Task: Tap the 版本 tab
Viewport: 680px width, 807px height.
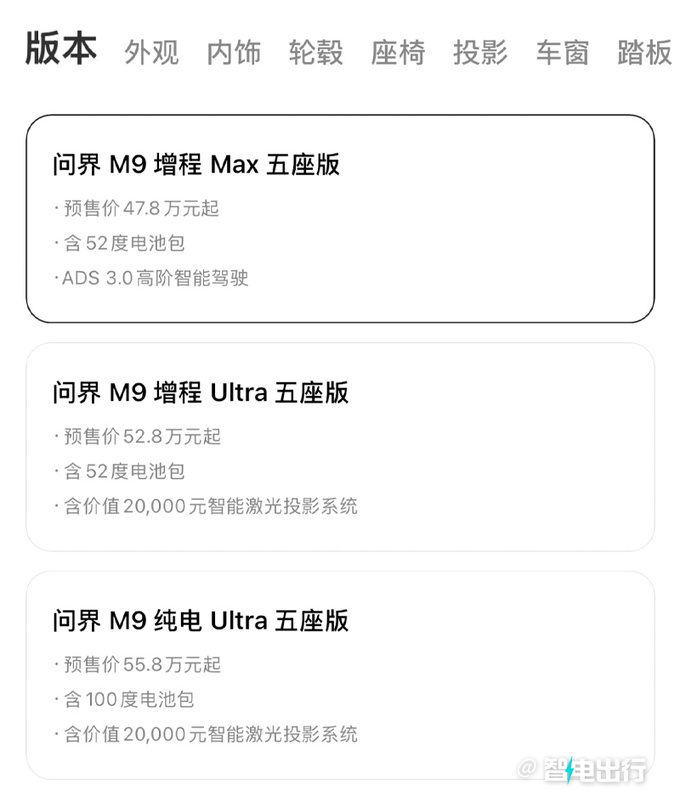Action: [x=61, y=49]
